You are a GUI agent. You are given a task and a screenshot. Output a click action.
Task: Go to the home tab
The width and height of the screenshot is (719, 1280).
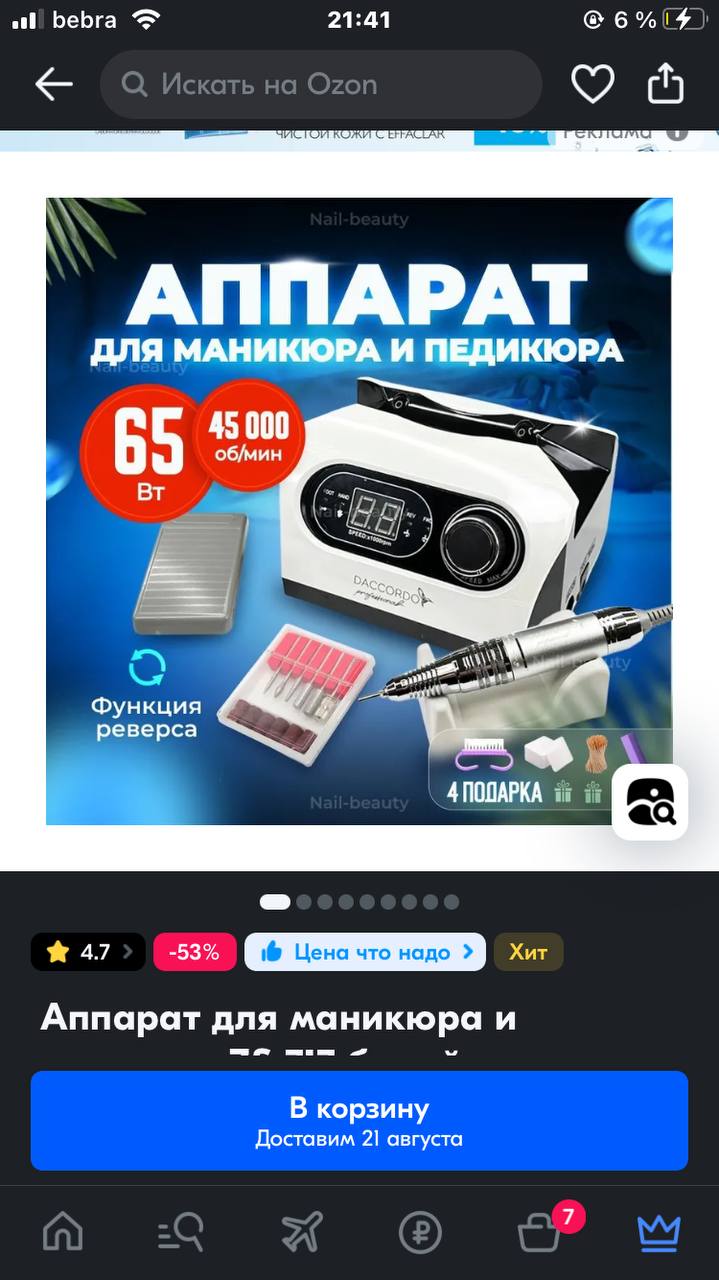62,1232
